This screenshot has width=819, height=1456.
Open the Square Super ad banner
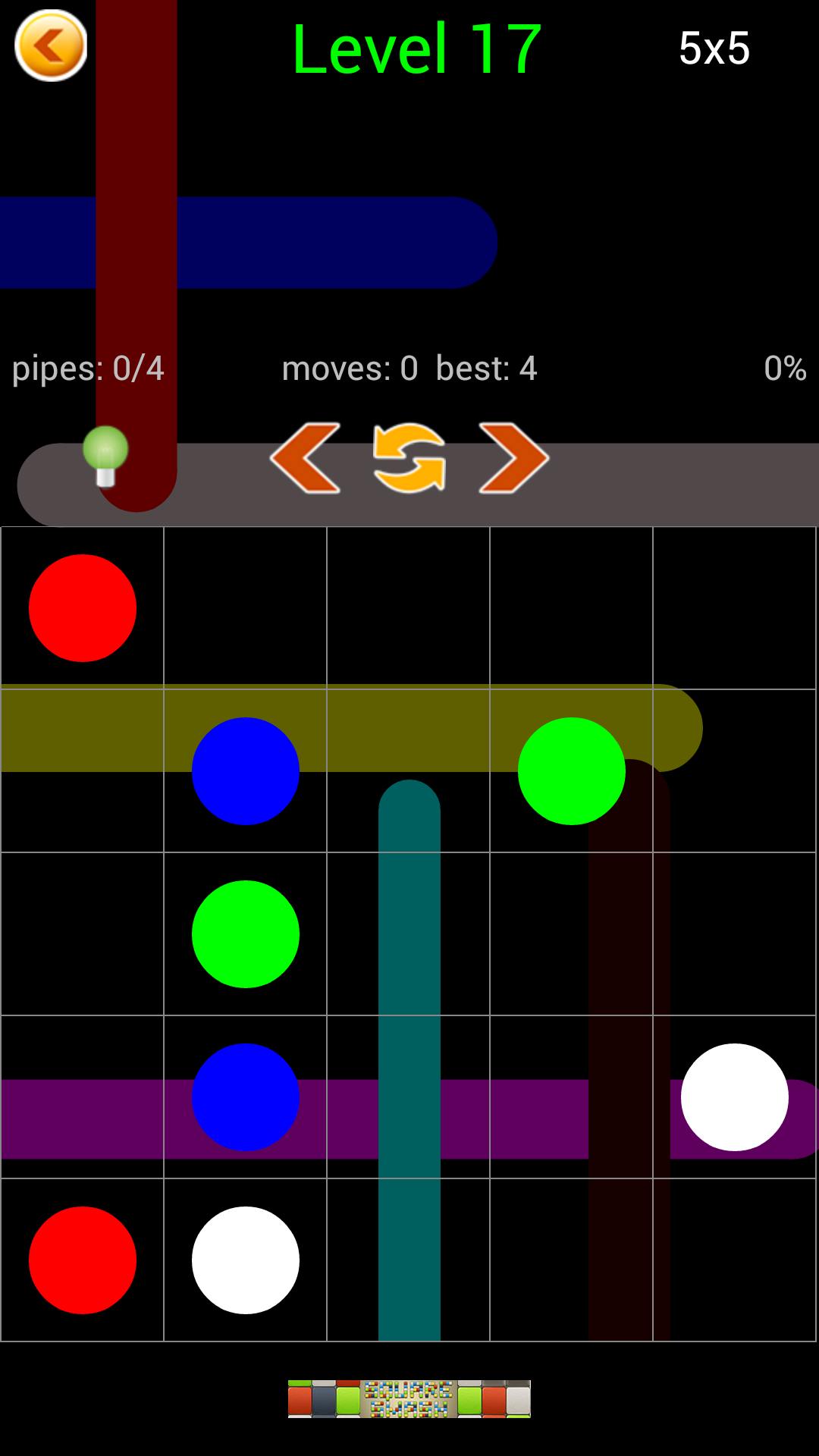click(x=409, y=1398)
